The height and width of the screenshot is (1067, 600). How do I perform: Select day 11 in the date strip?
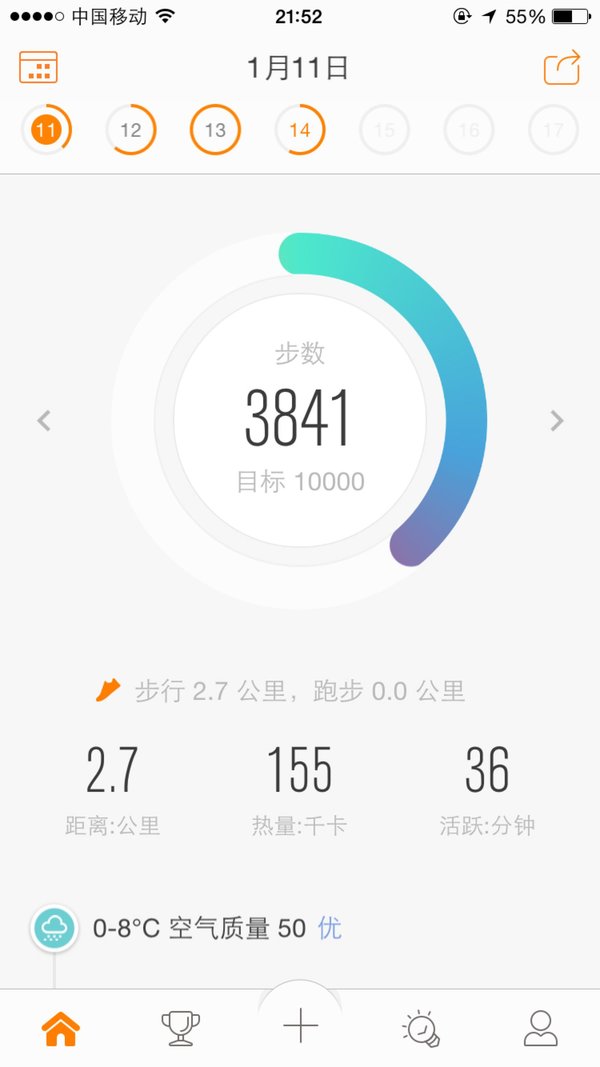tap(46, 129)
